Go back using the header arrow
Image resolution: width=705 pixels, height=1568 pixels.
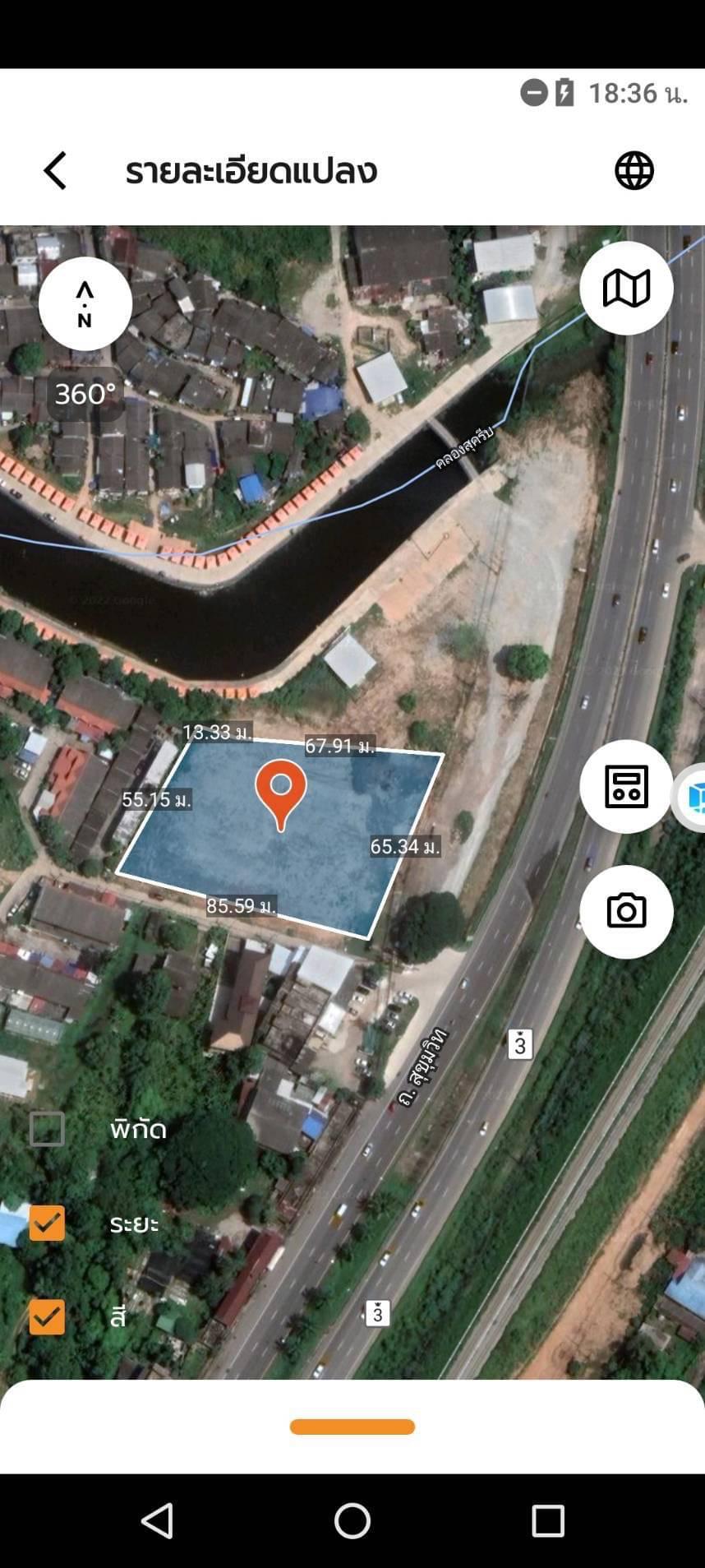(x=55, y=171)
